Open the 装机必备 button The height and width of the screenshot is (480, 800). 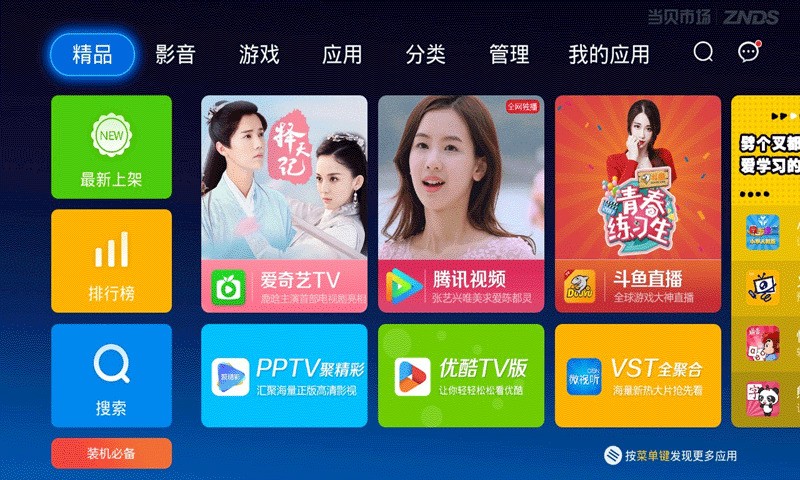111,453
